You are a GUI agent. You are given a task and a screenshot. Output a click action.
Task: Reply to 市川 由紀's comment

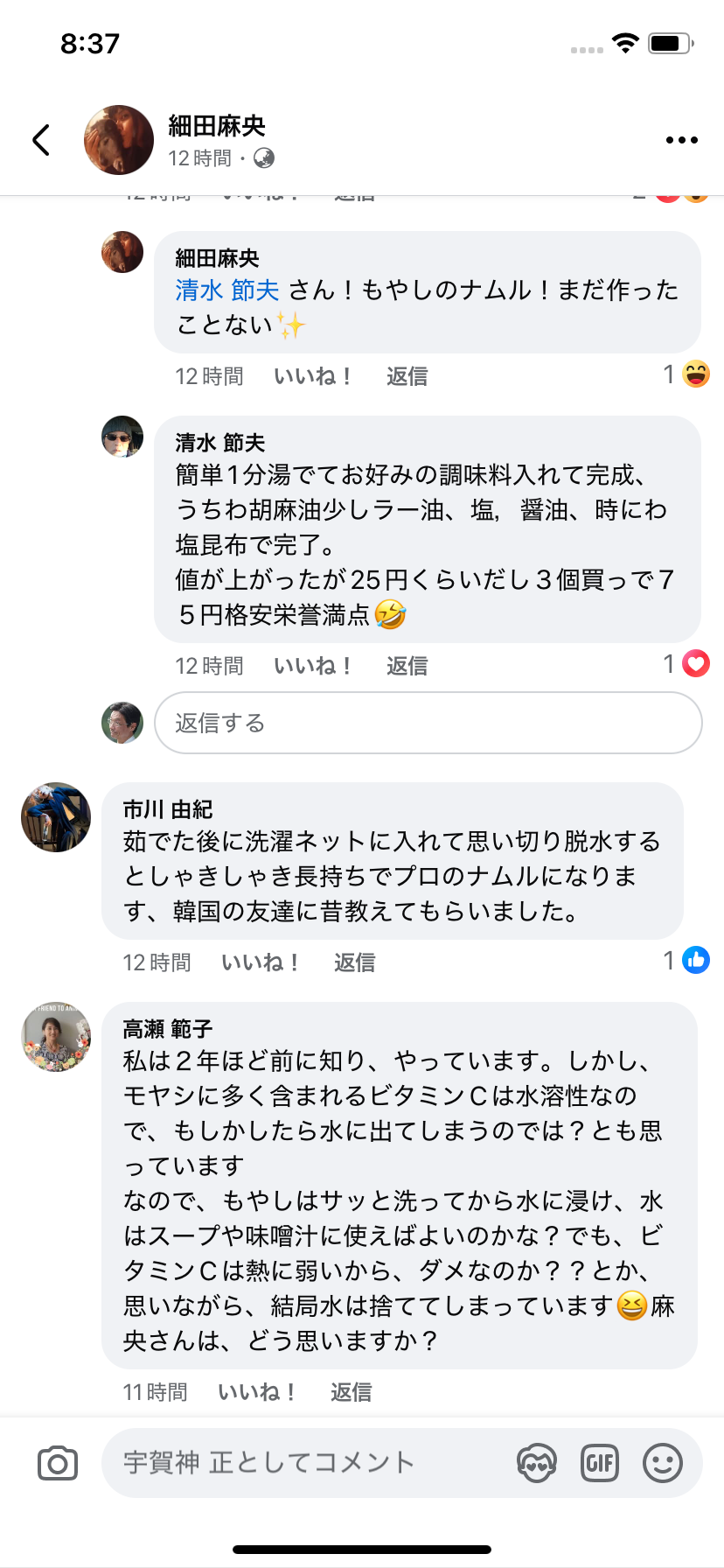(x=354, y=962)
